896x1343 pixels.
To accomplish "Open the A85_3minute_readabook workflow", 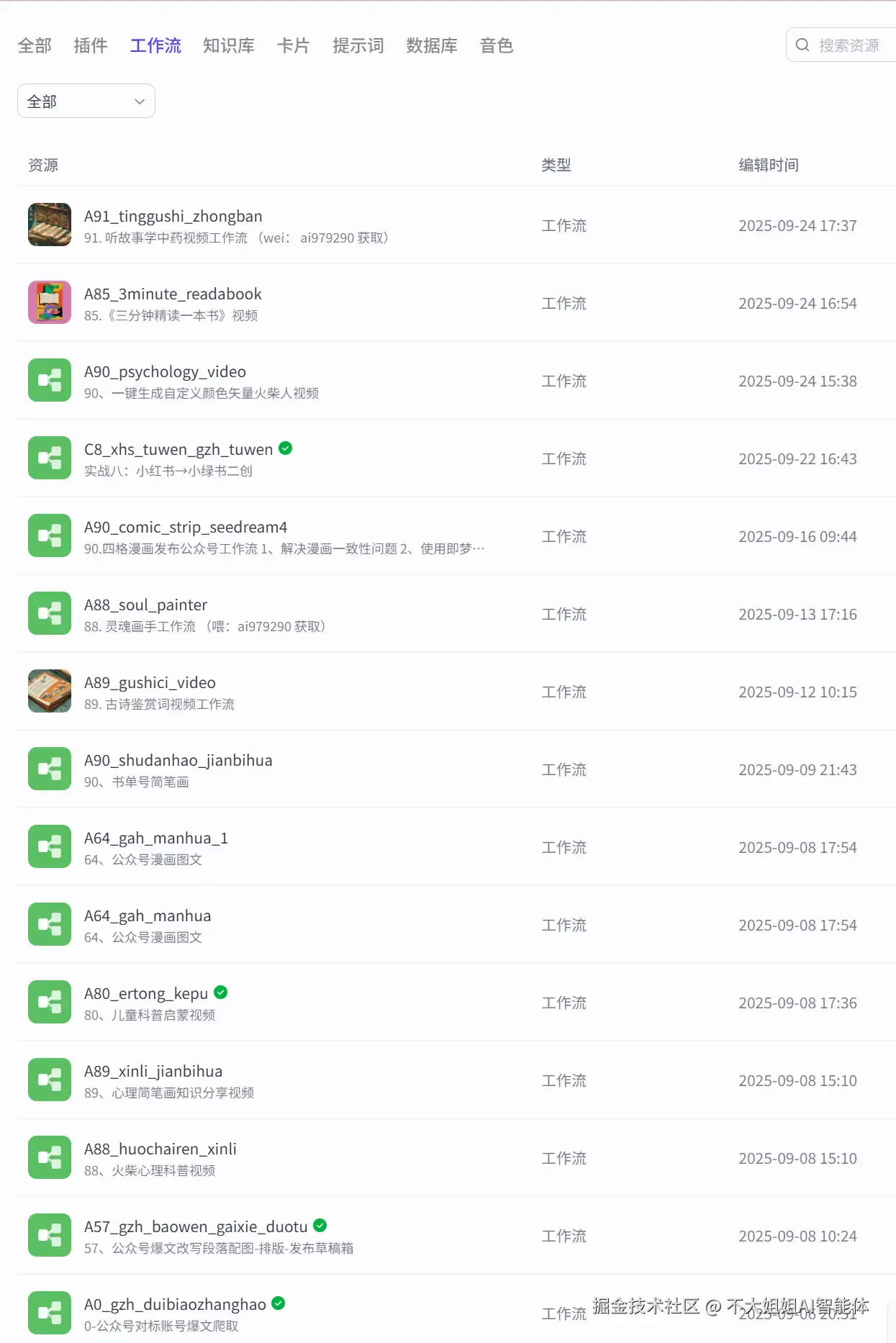I will pyautogui.click(x=173, y=294).
